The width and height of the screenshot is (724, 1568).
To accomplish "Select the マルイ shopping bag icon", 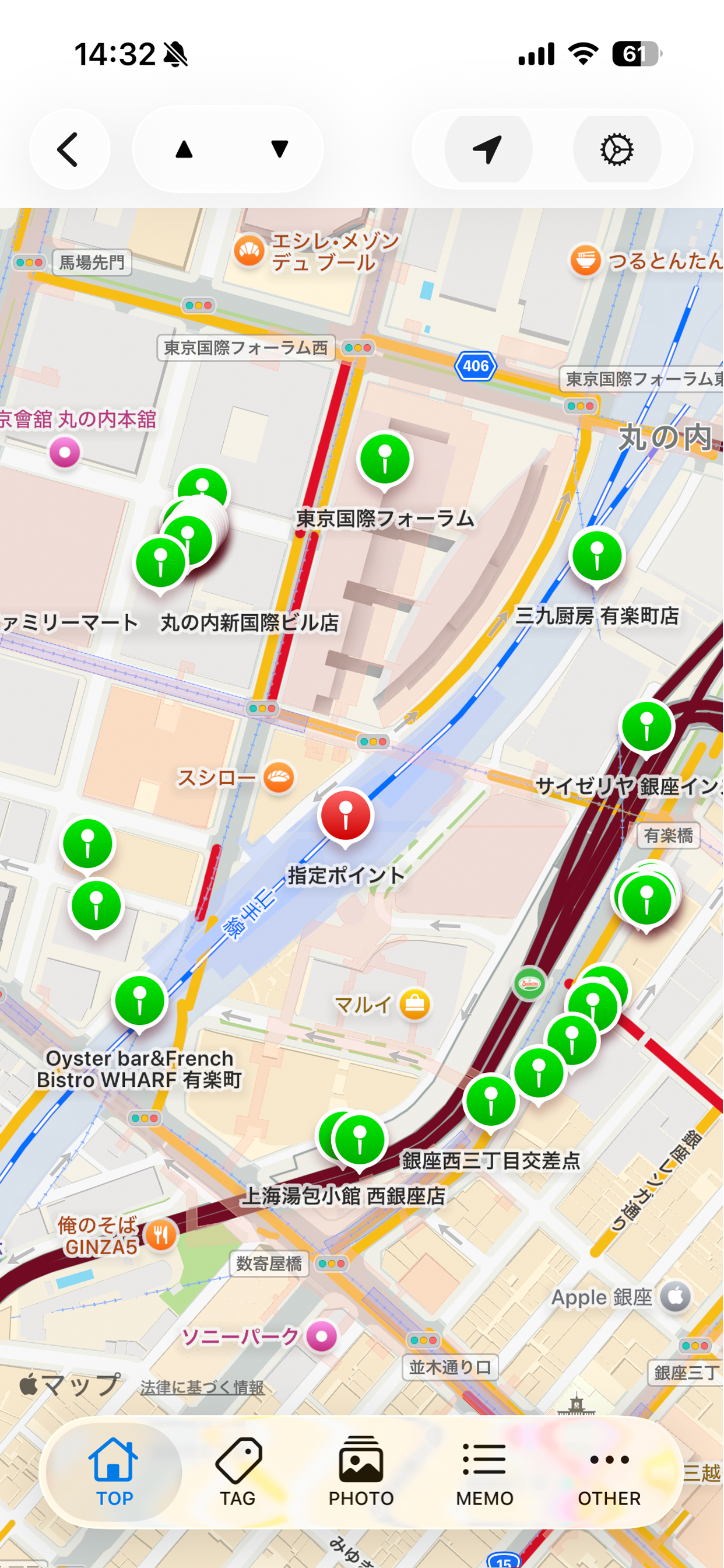I will 416,1006.
